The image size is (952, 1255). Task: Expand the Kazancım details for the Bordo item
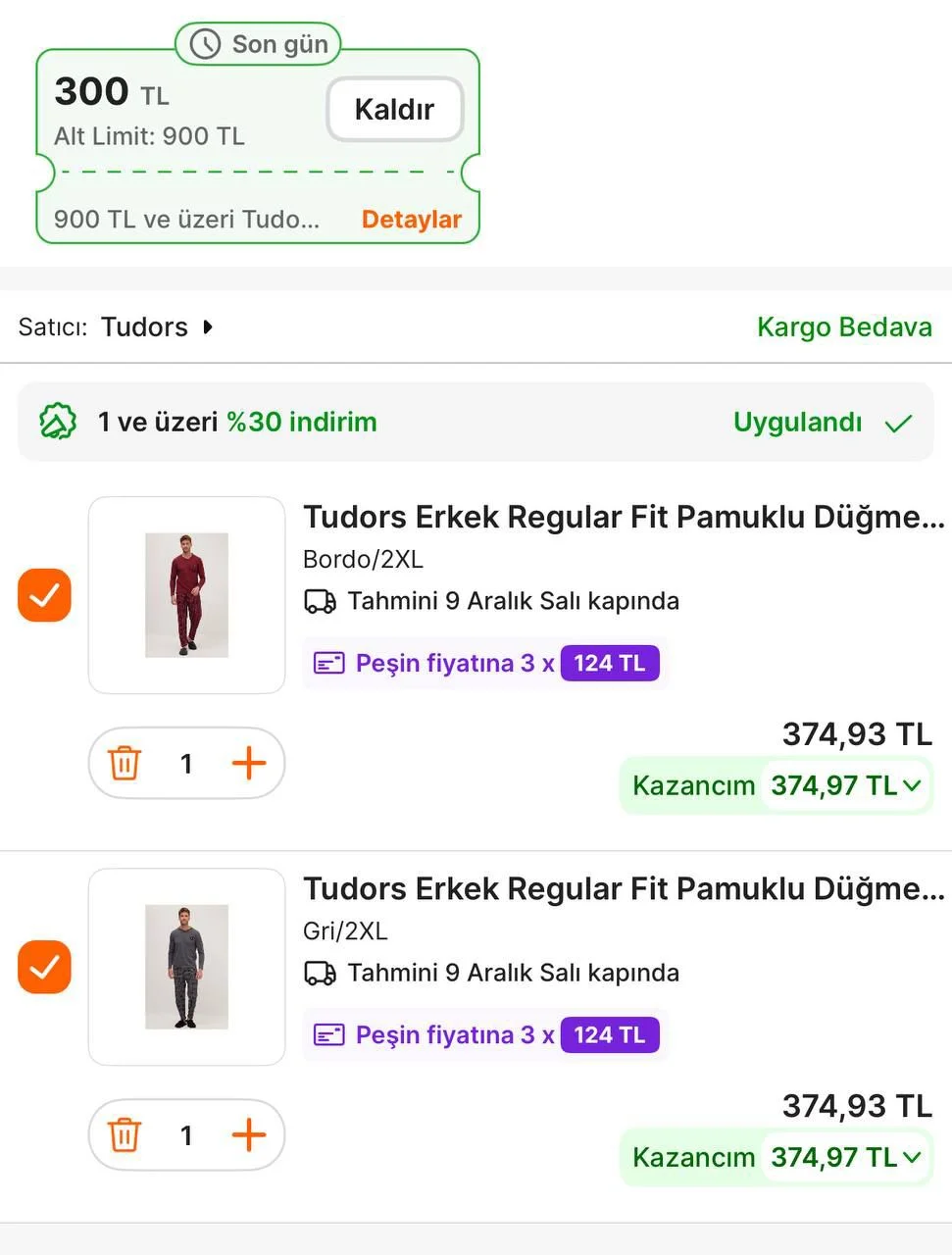click(x=913, y=785)
